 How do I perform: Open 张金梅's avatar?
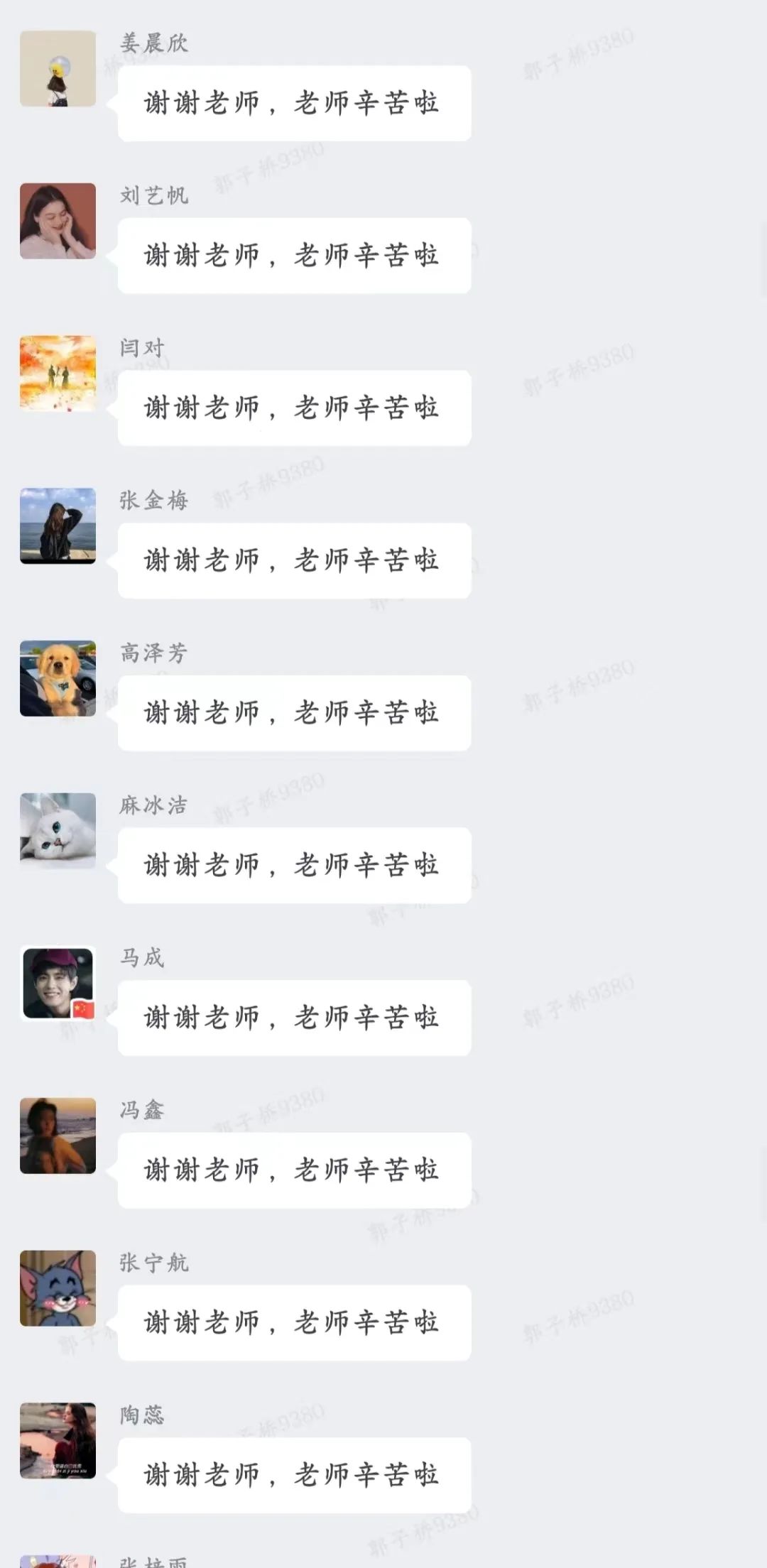pos(58,526)
